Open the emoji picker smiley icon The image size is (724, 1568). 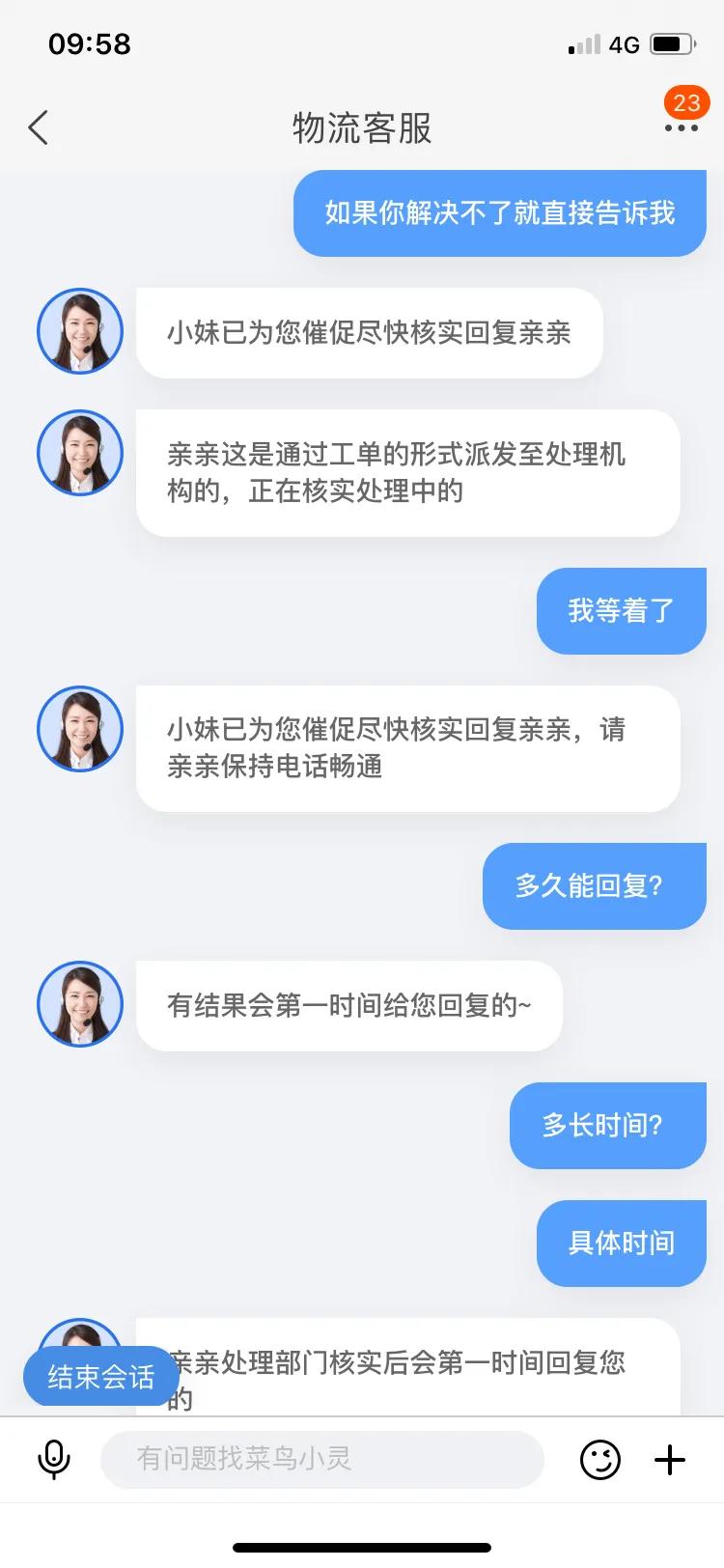point(601,1460)
